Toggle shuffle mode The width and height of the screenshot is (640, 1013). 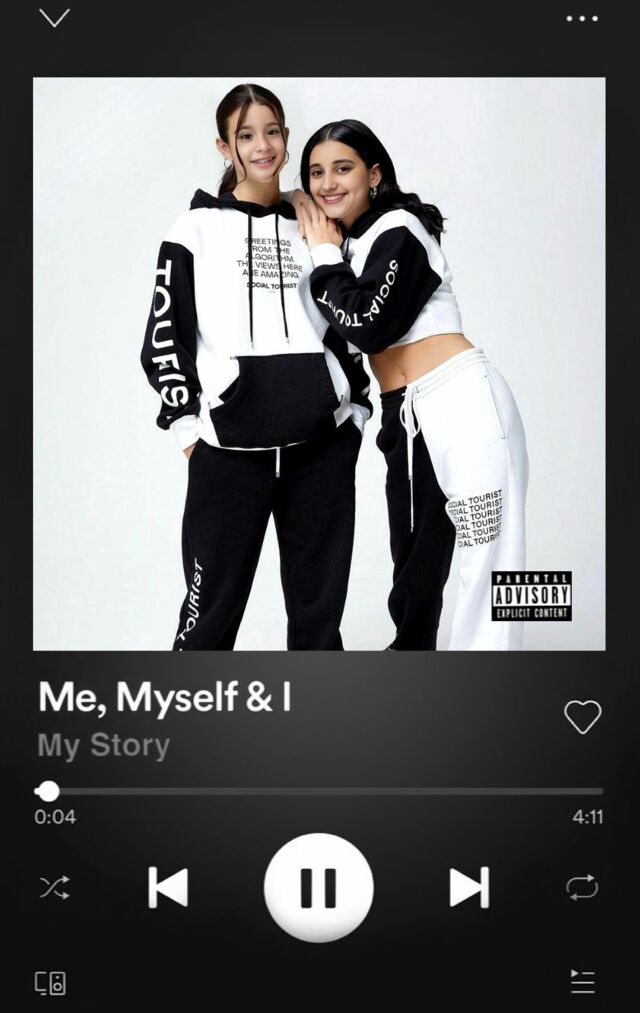point(54,887)
